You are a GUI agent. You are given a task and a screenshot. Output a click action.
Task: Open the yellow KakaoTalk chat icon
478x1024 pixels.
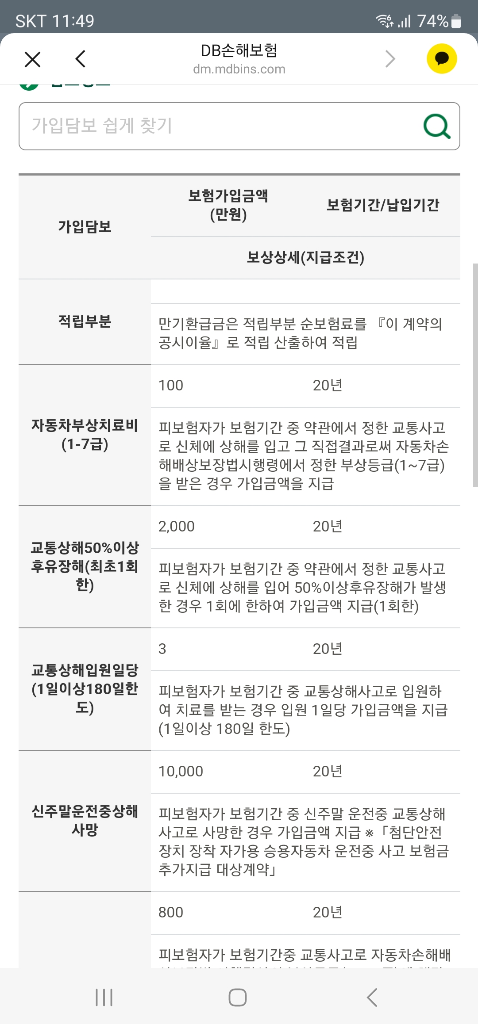[x=441, y=59]
